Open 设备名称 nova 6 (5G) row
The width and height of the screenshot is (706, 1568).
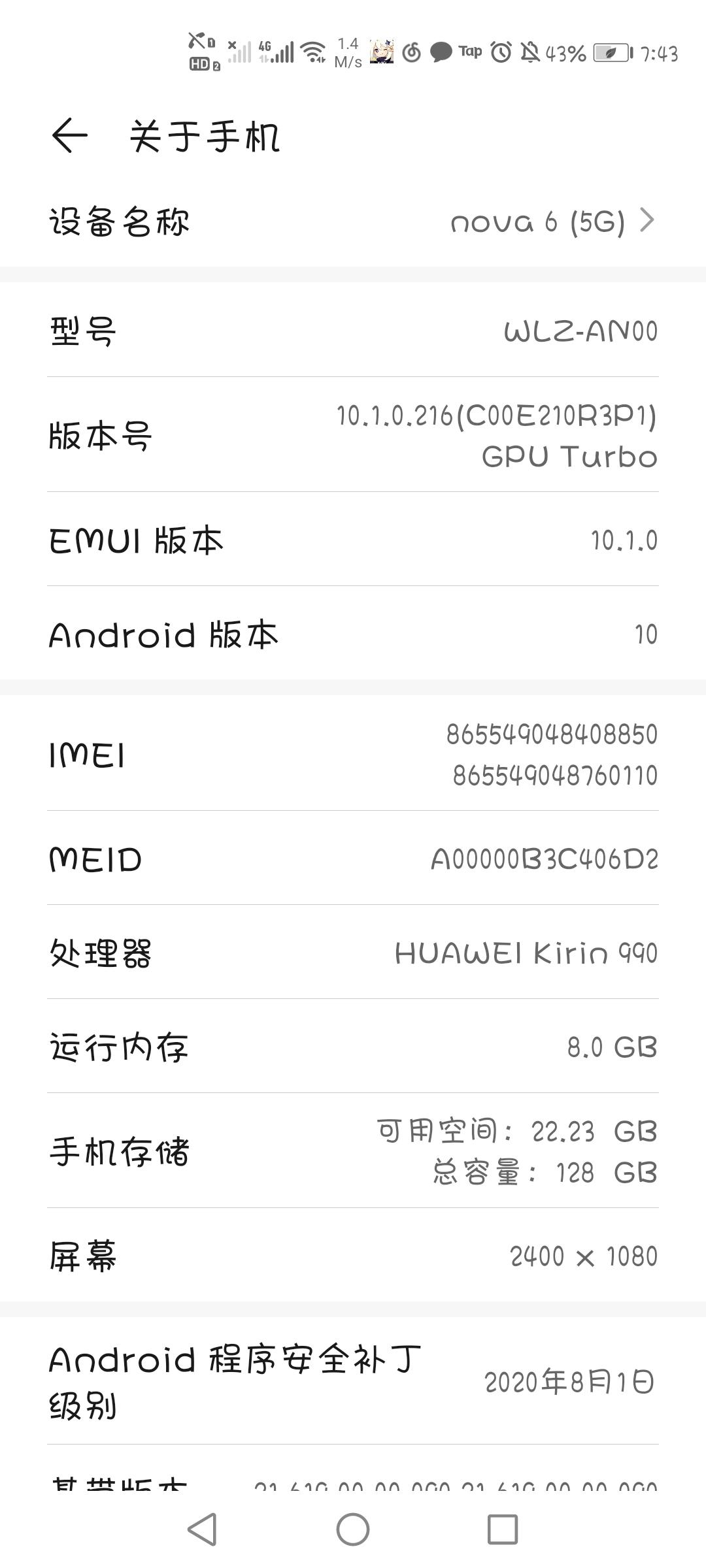353,222
